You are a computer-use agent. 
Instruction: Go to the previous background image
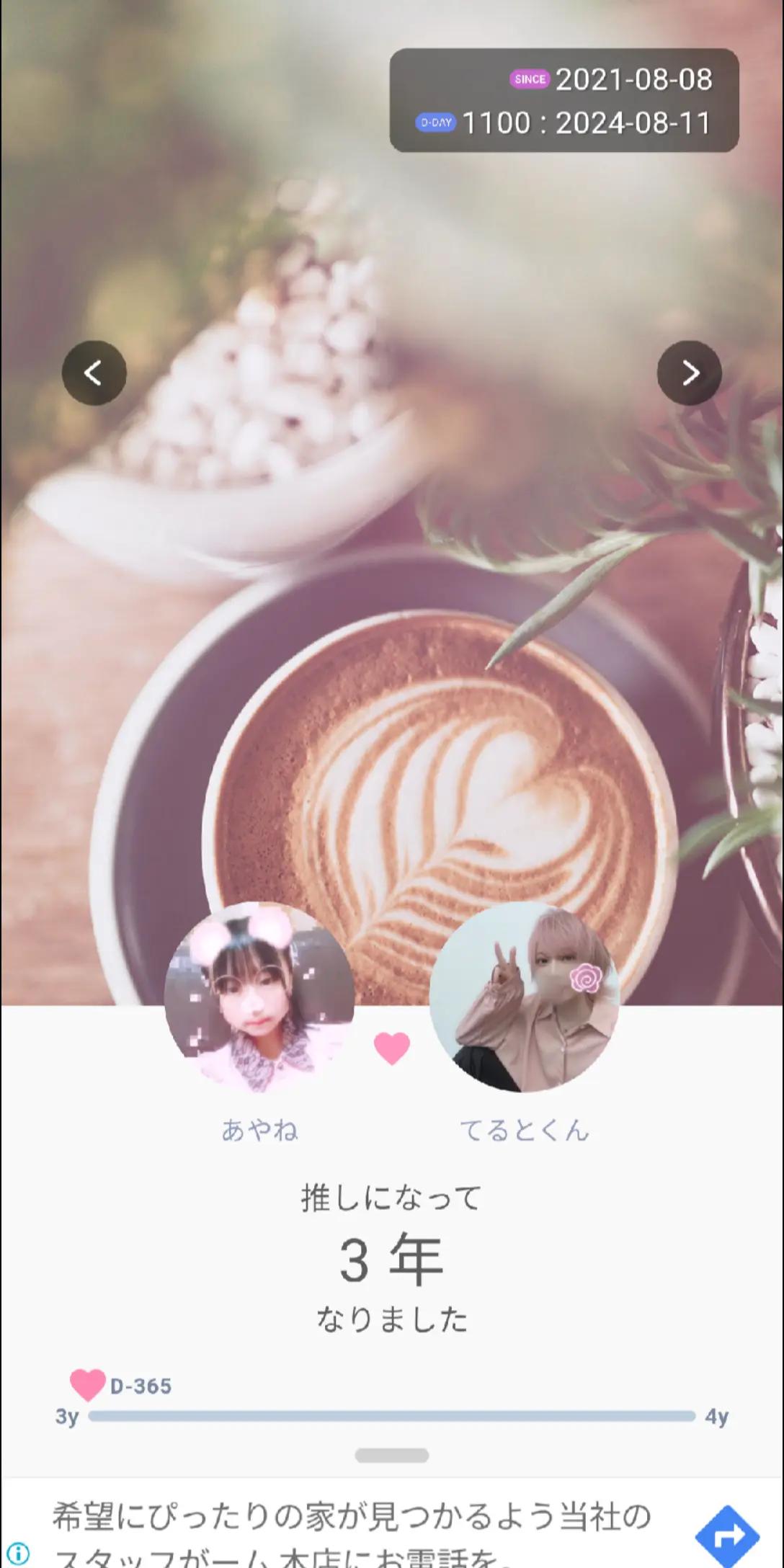tap(94, 373)
